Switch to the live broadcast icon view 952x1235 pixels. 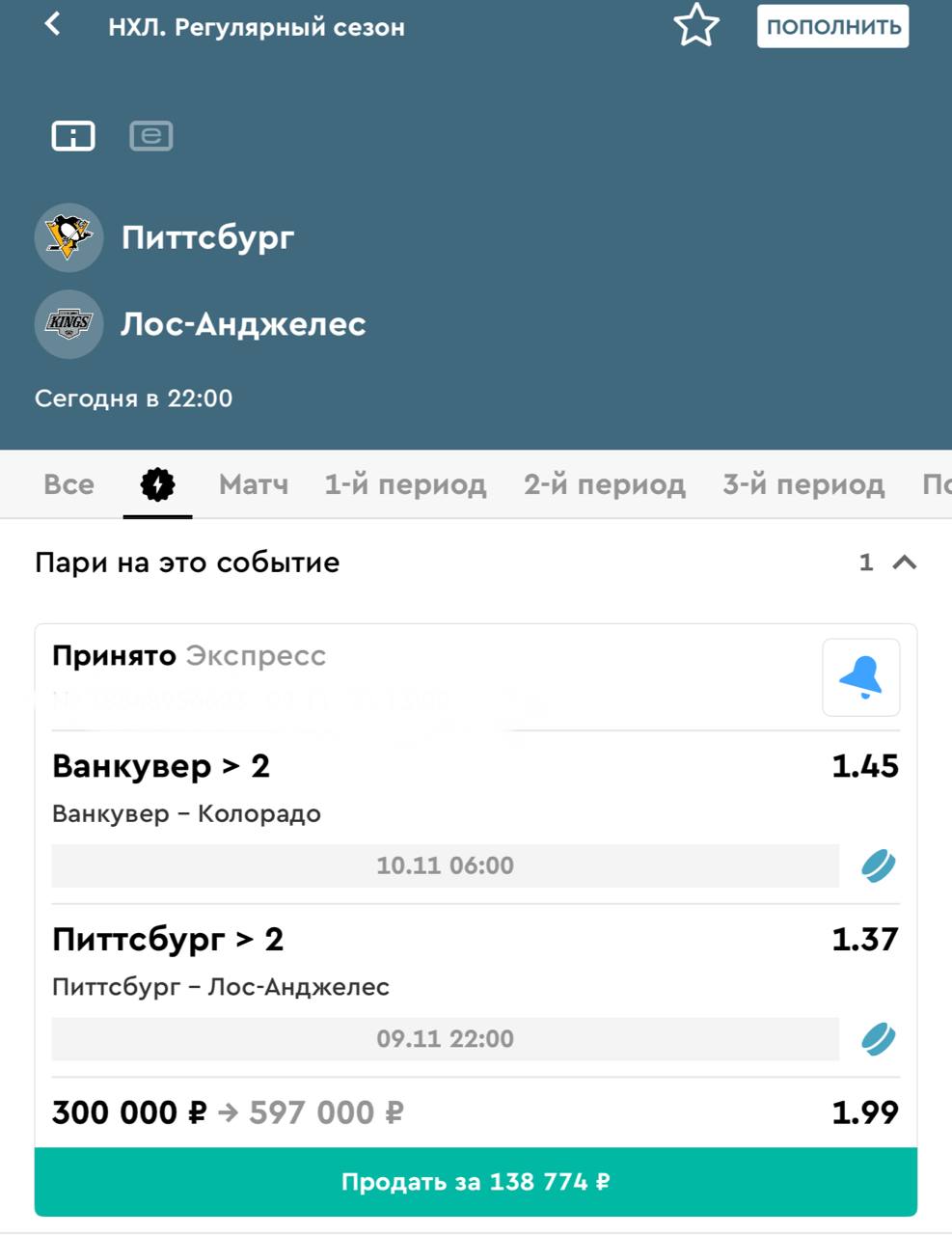[151, 136]
